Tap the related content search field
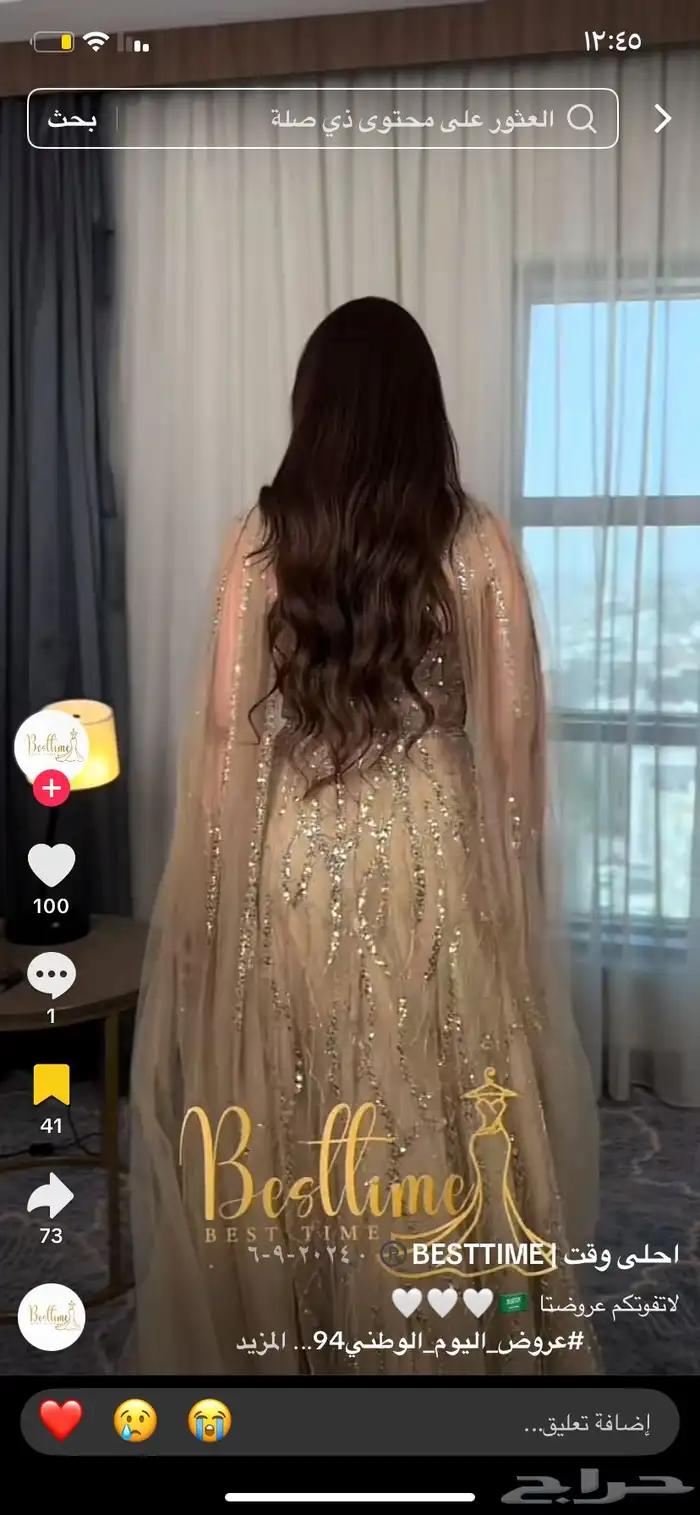The height and width of the screenshot is (1515, 700). (x=400, y=119)
